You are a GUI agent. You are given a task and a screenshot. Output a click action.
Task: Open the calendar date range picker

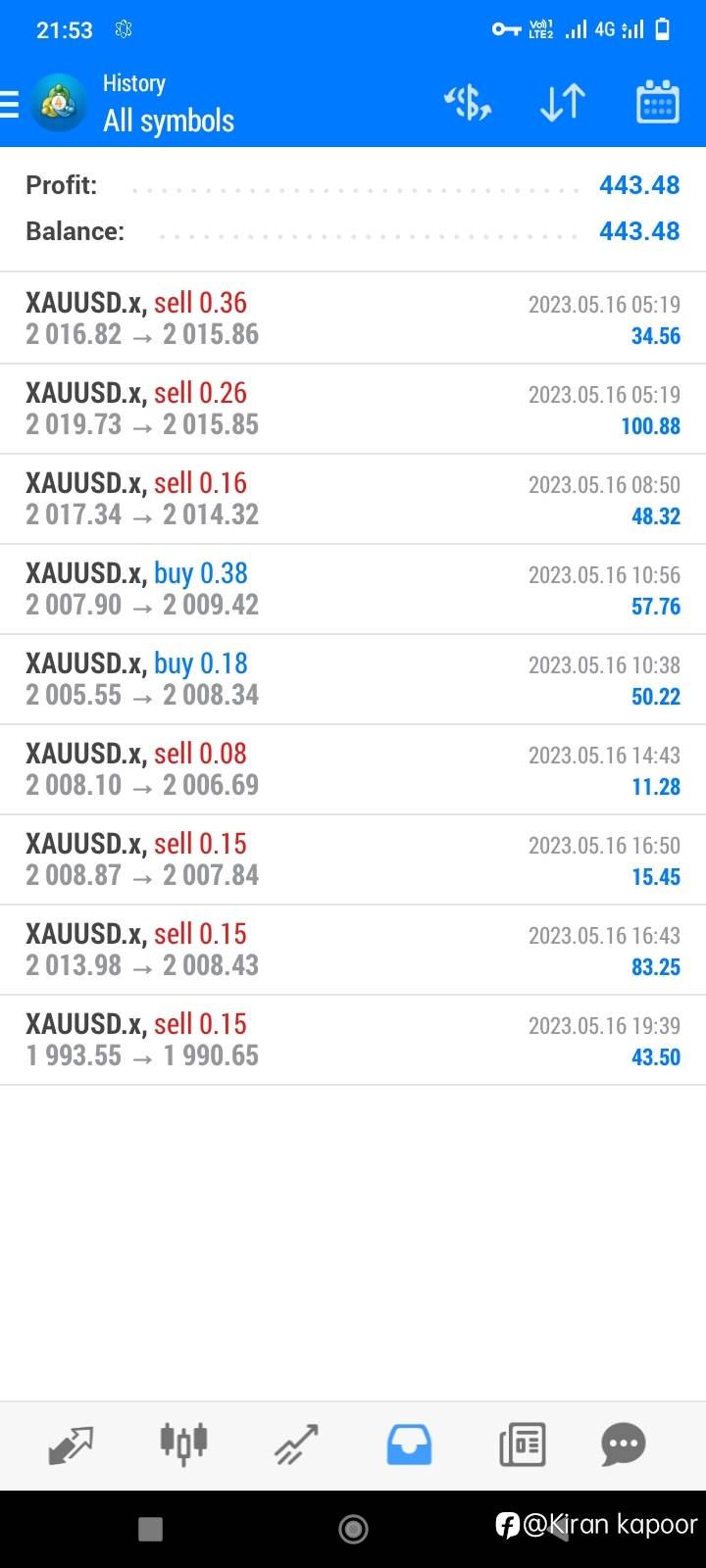pos(657,103)
